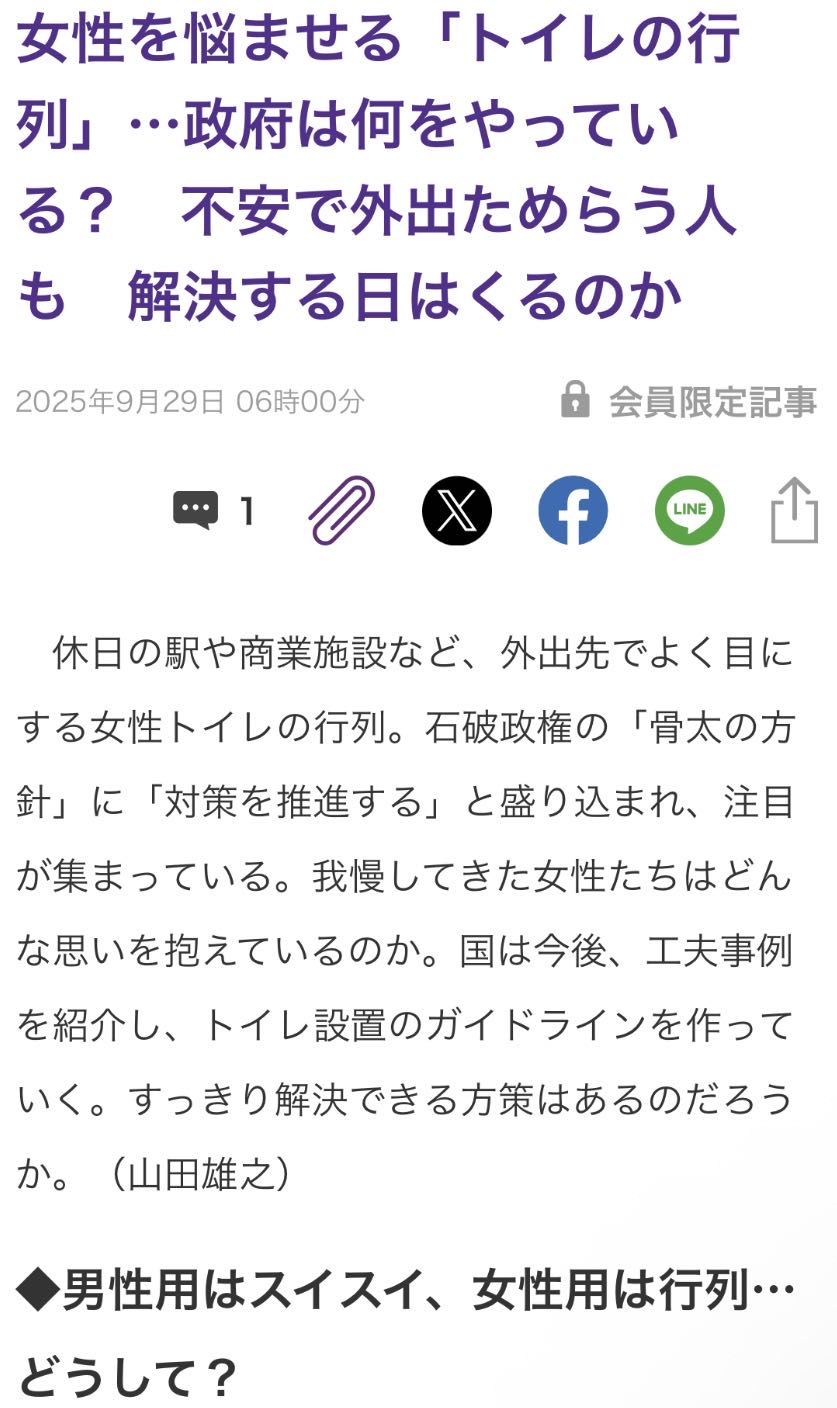The image size is (837, 1408).
Task: Share the article via LINE
Action: pyautogui.click(x=689, y=510)
